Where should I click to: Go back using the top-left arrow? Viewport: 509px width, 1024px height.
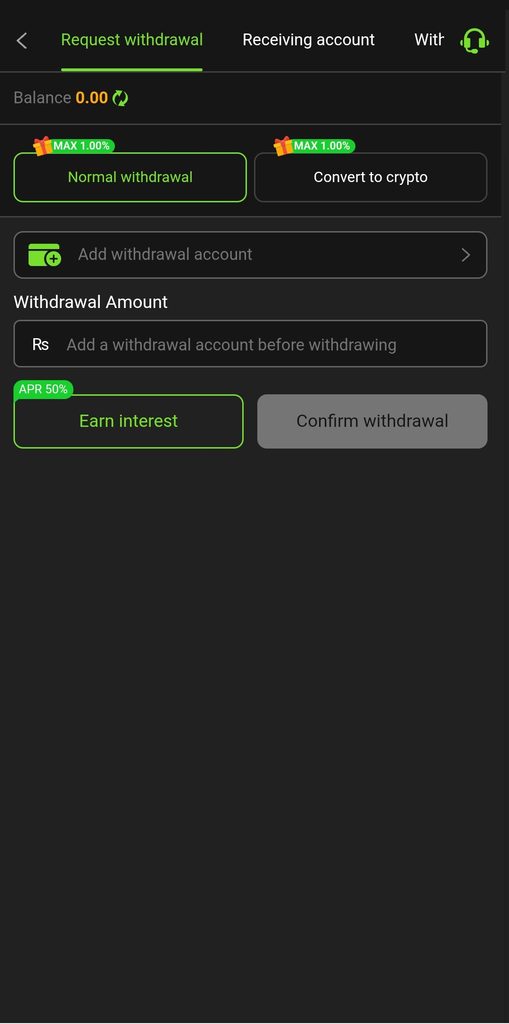(22, 40)
